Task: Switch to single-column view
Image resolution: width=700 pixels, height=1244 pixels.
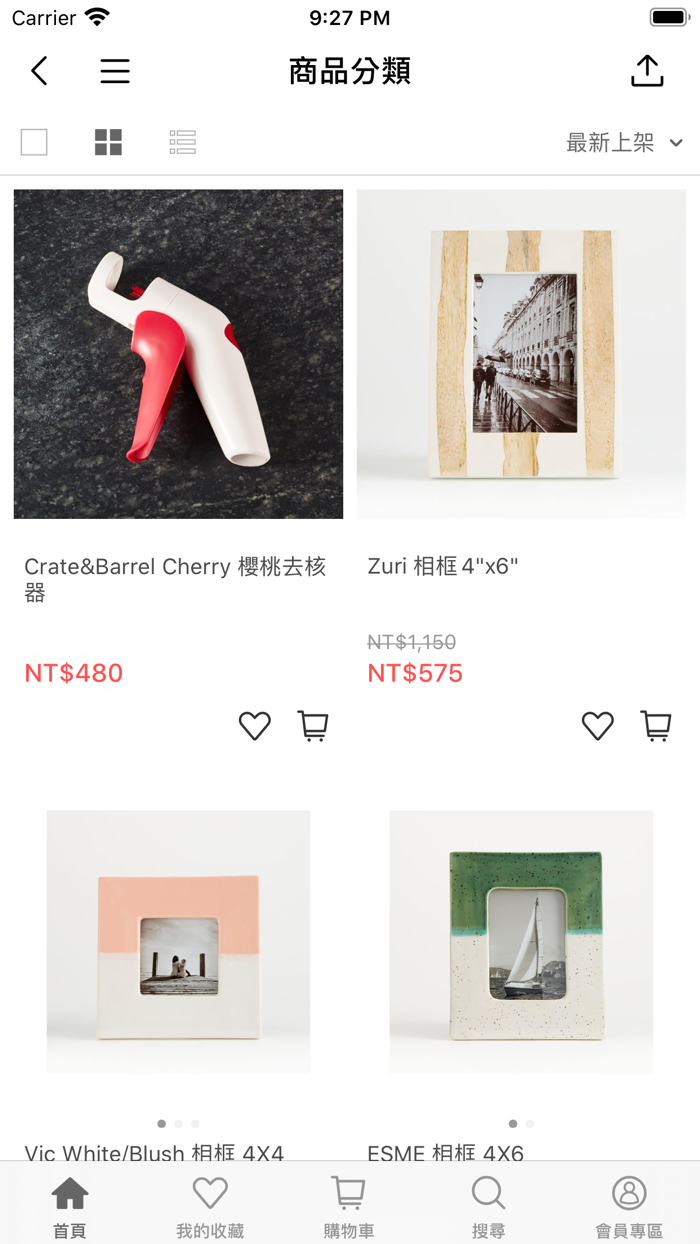Action: tap(34, 142)
